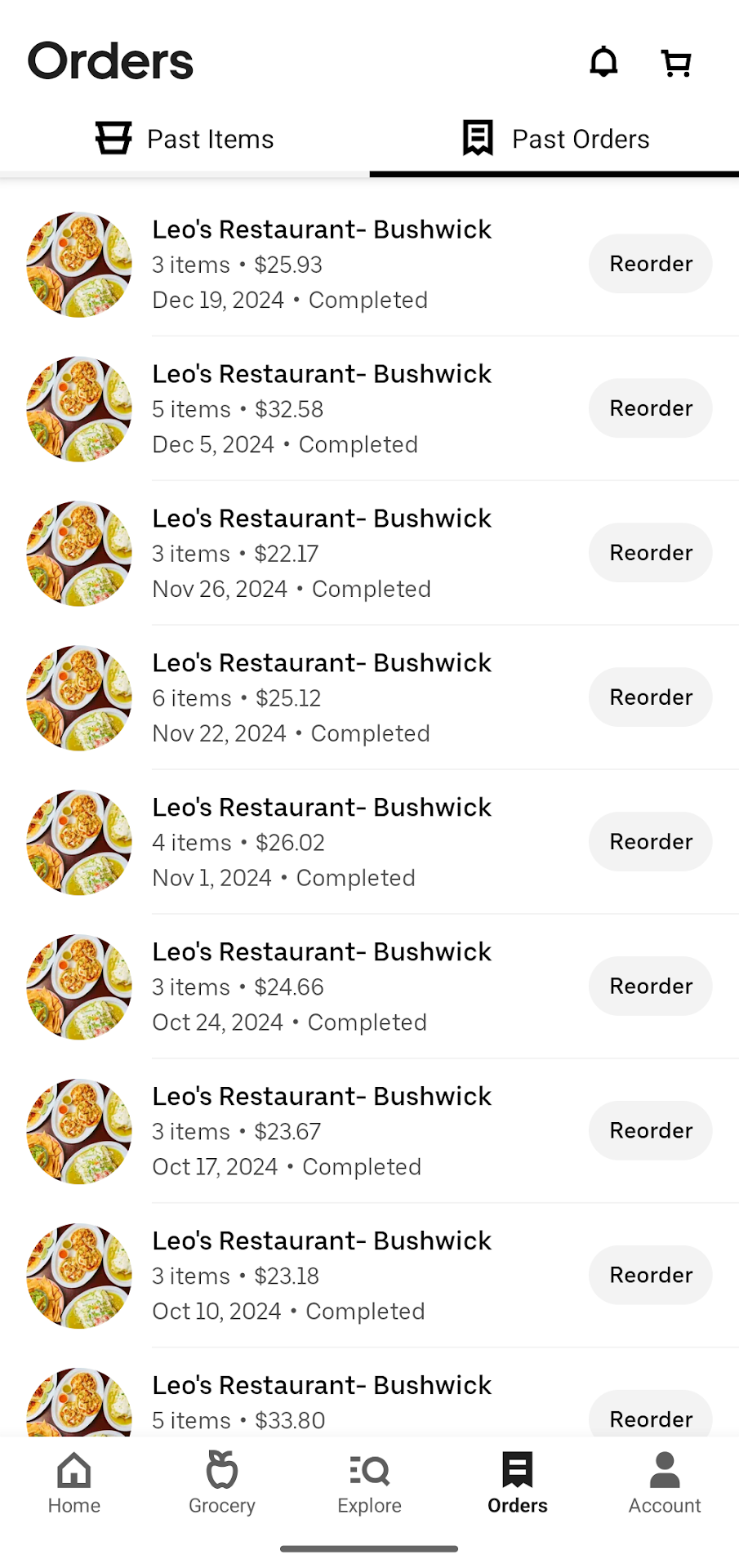This screenshot has height=1568, width=739.
Task: Reorder the 6 items order for $25.12
Action: [x=650, y=697]
